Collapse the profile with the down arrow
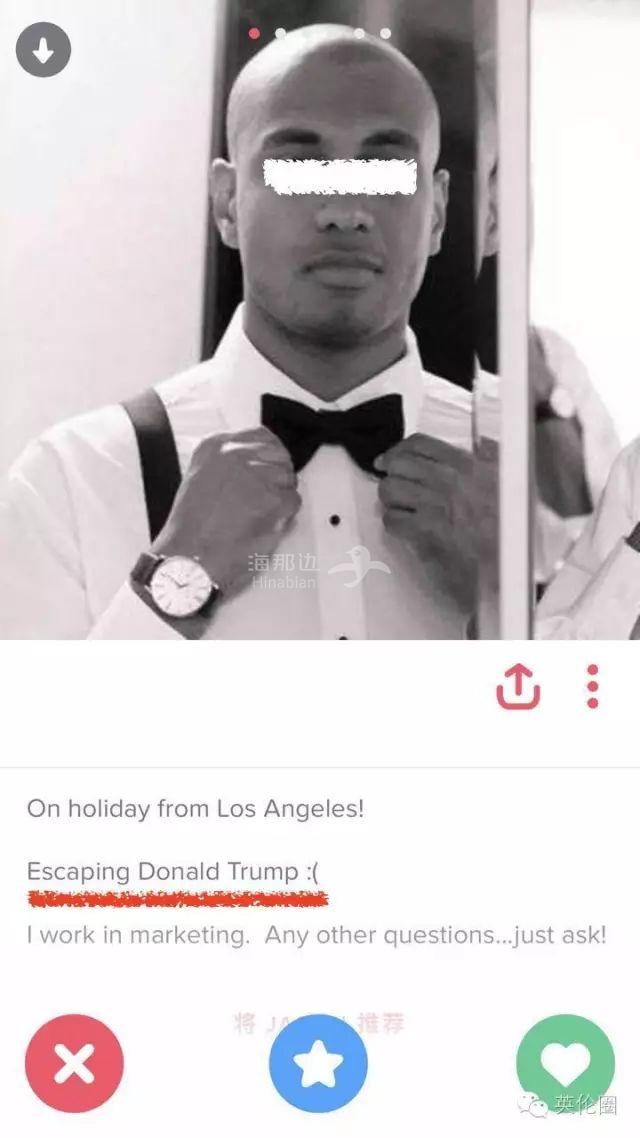The image size is (640, 1138). pyautogui.click(x=43, y=50)
